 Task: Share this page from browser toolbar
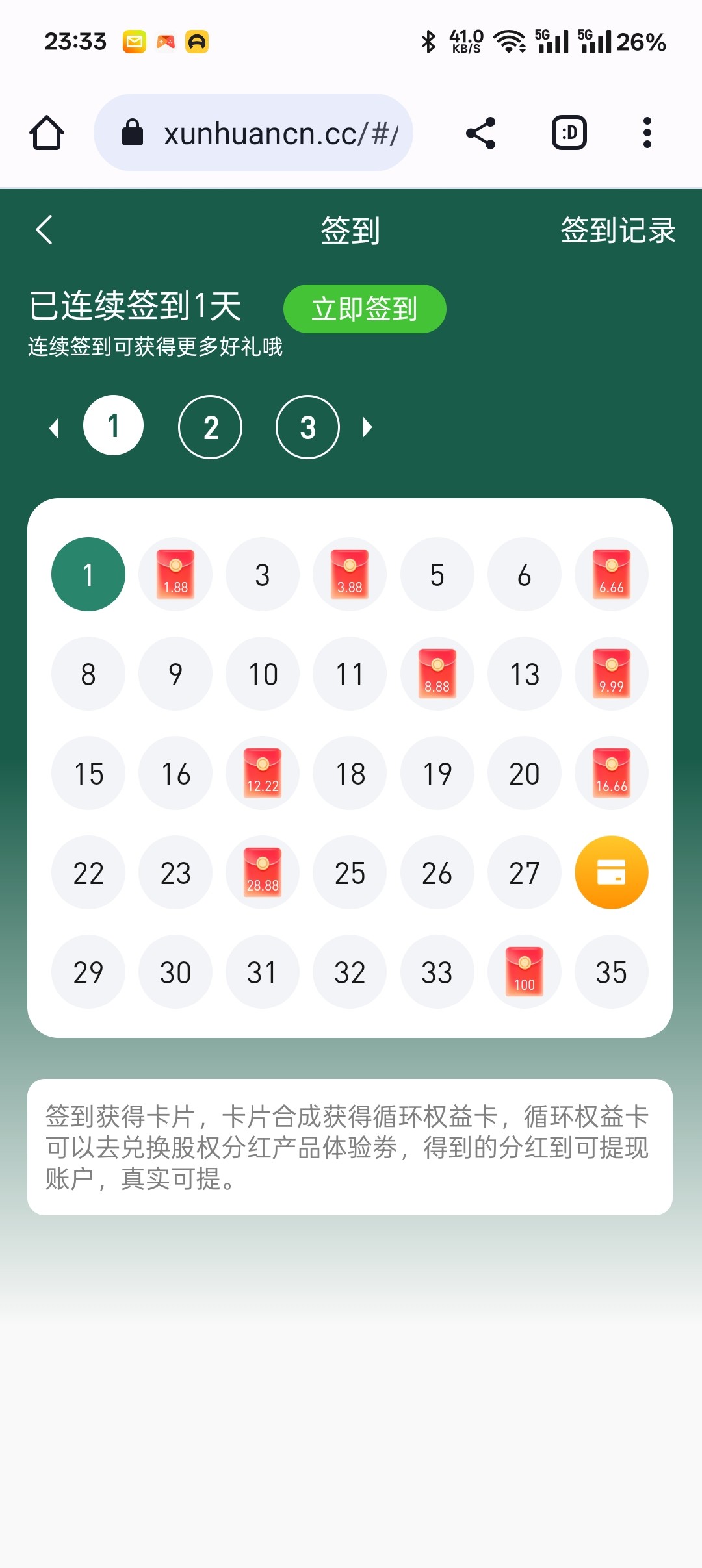coord(481,133)
